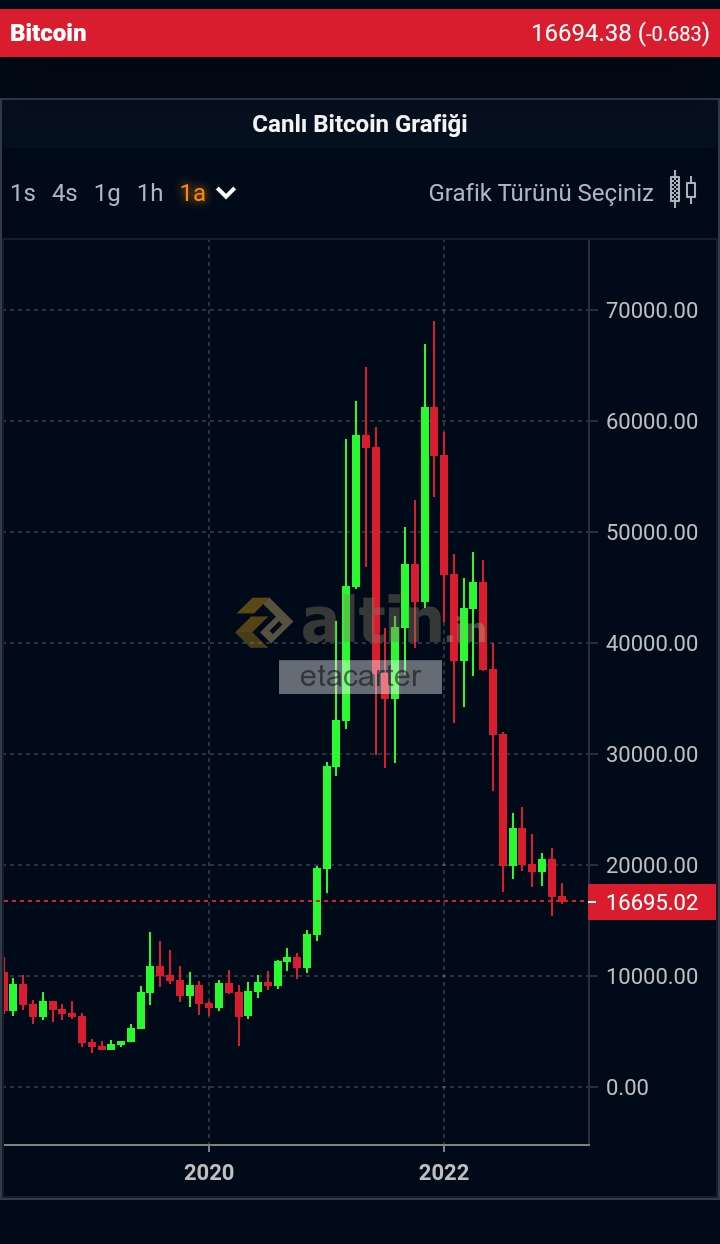Expand the timeframe dropdown chevron

tap(227, 193)
